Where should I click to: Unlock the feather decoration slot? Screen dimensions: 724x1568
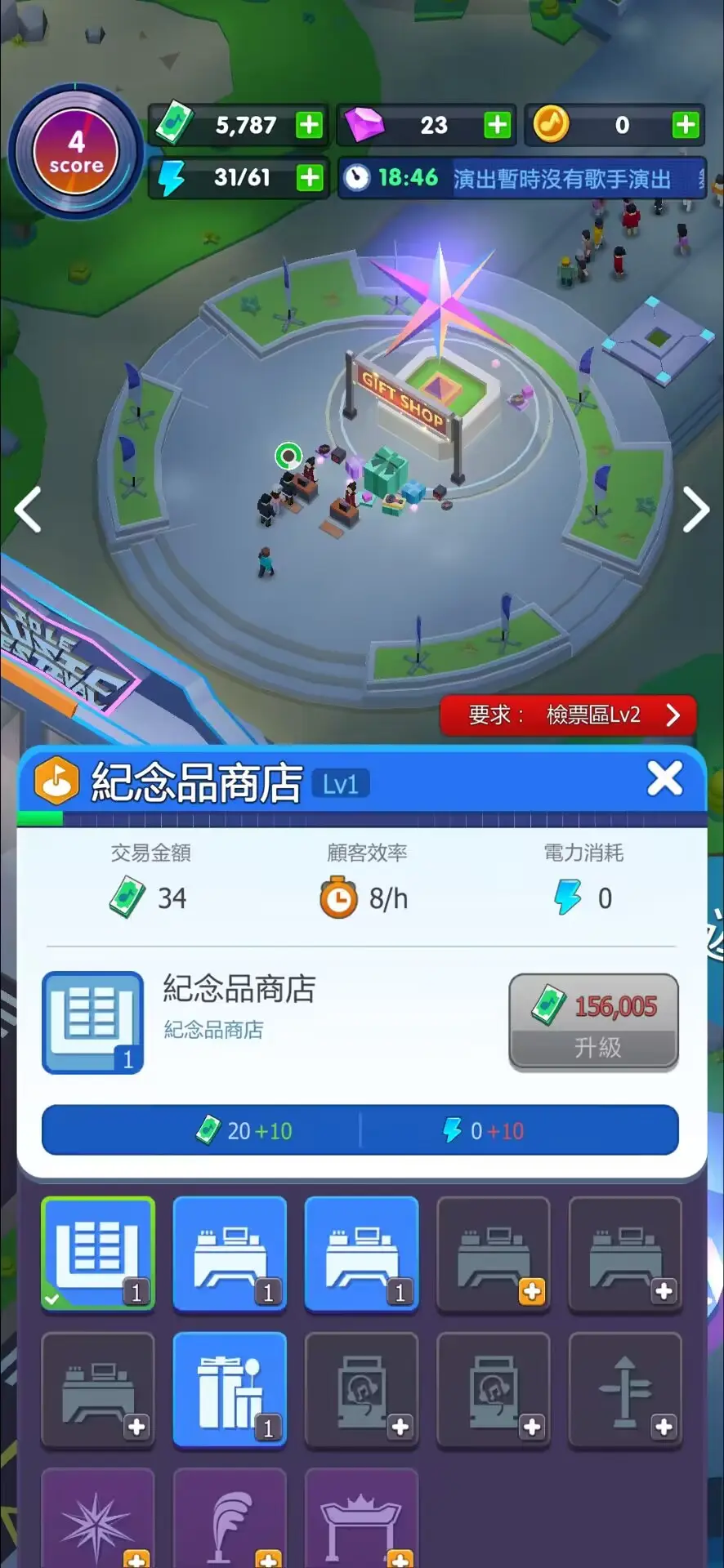click(x=230, y=1518)
